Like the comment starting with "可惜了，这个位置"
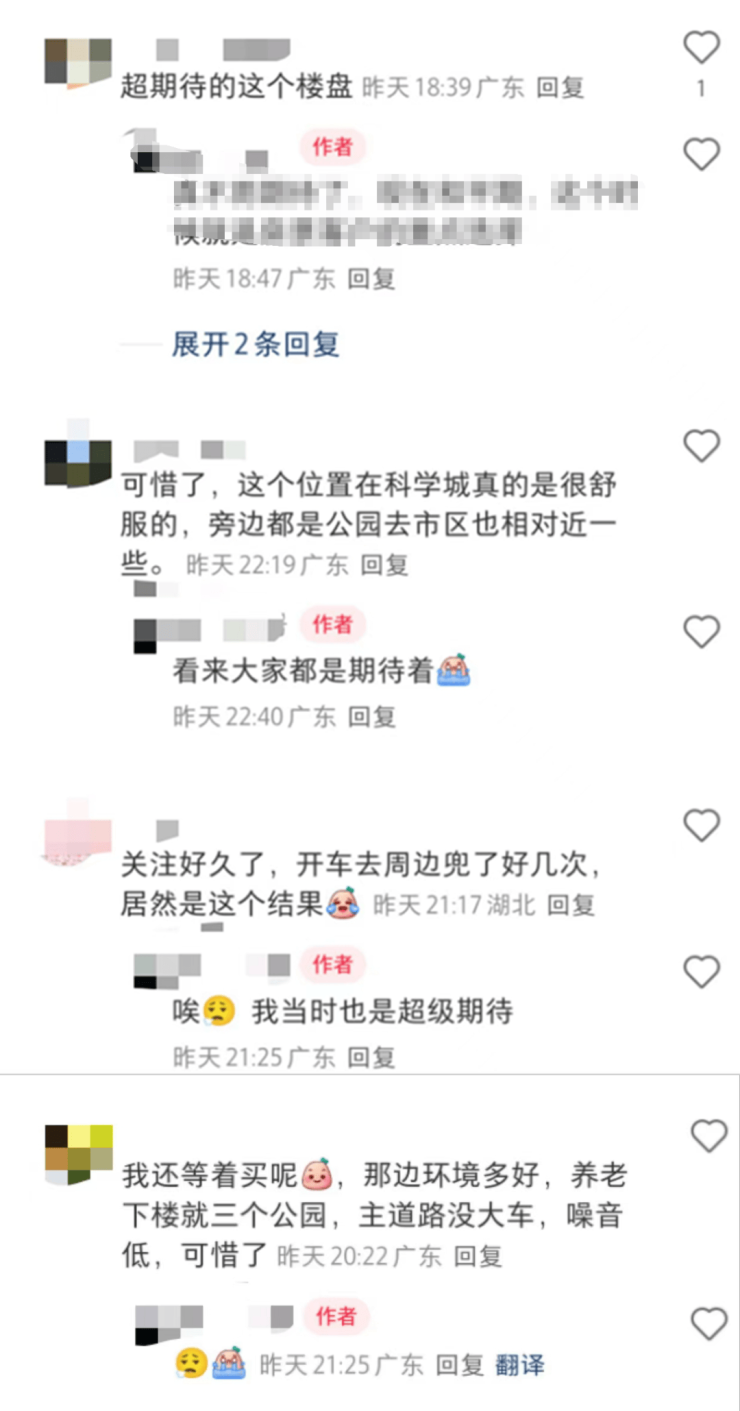The height and width of the screenshot is (1411, 740). (701, 446)
